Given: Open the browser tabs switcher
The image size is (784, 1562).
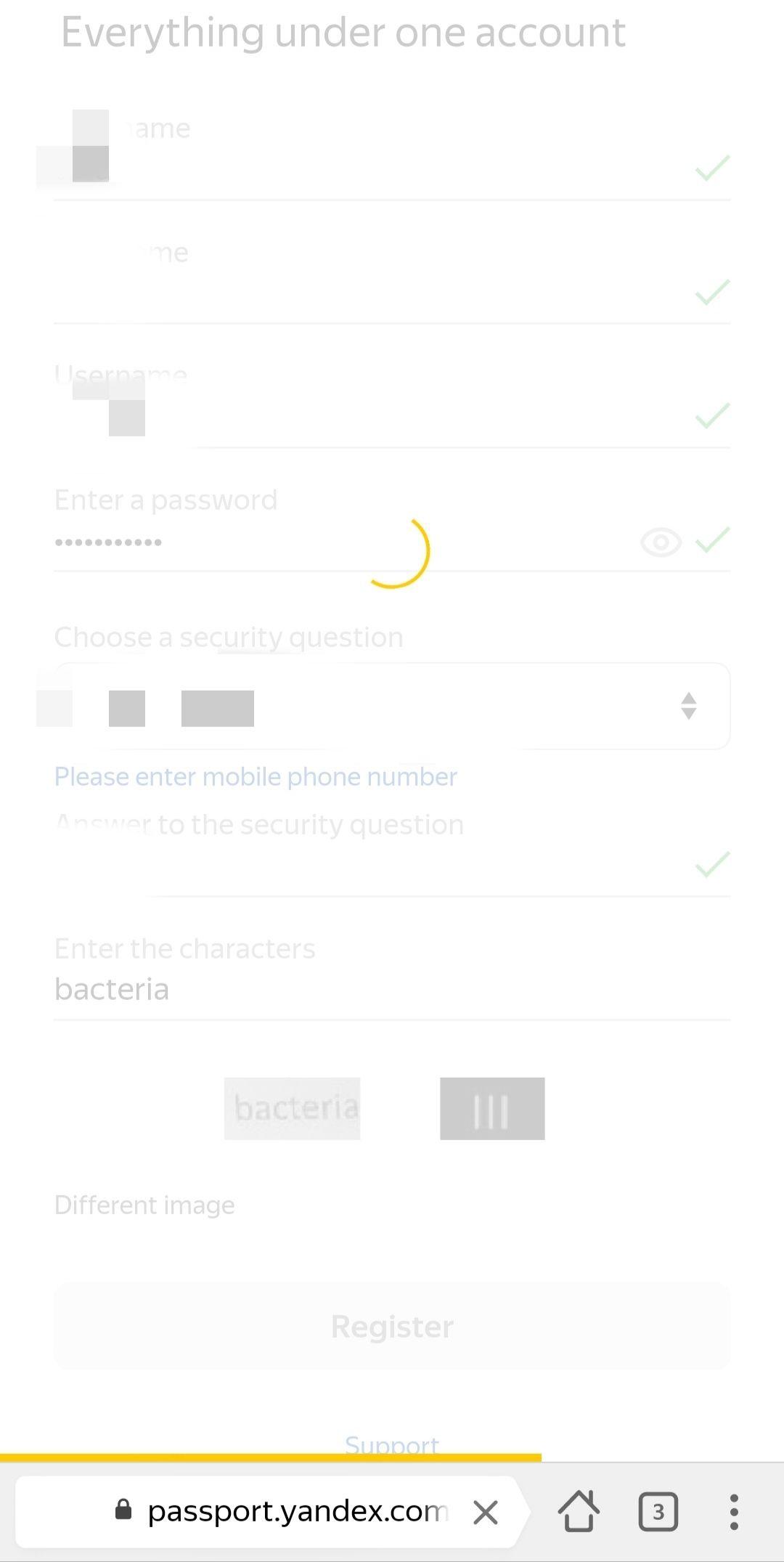Looking at the screenshot, I should pos(658,1512).
